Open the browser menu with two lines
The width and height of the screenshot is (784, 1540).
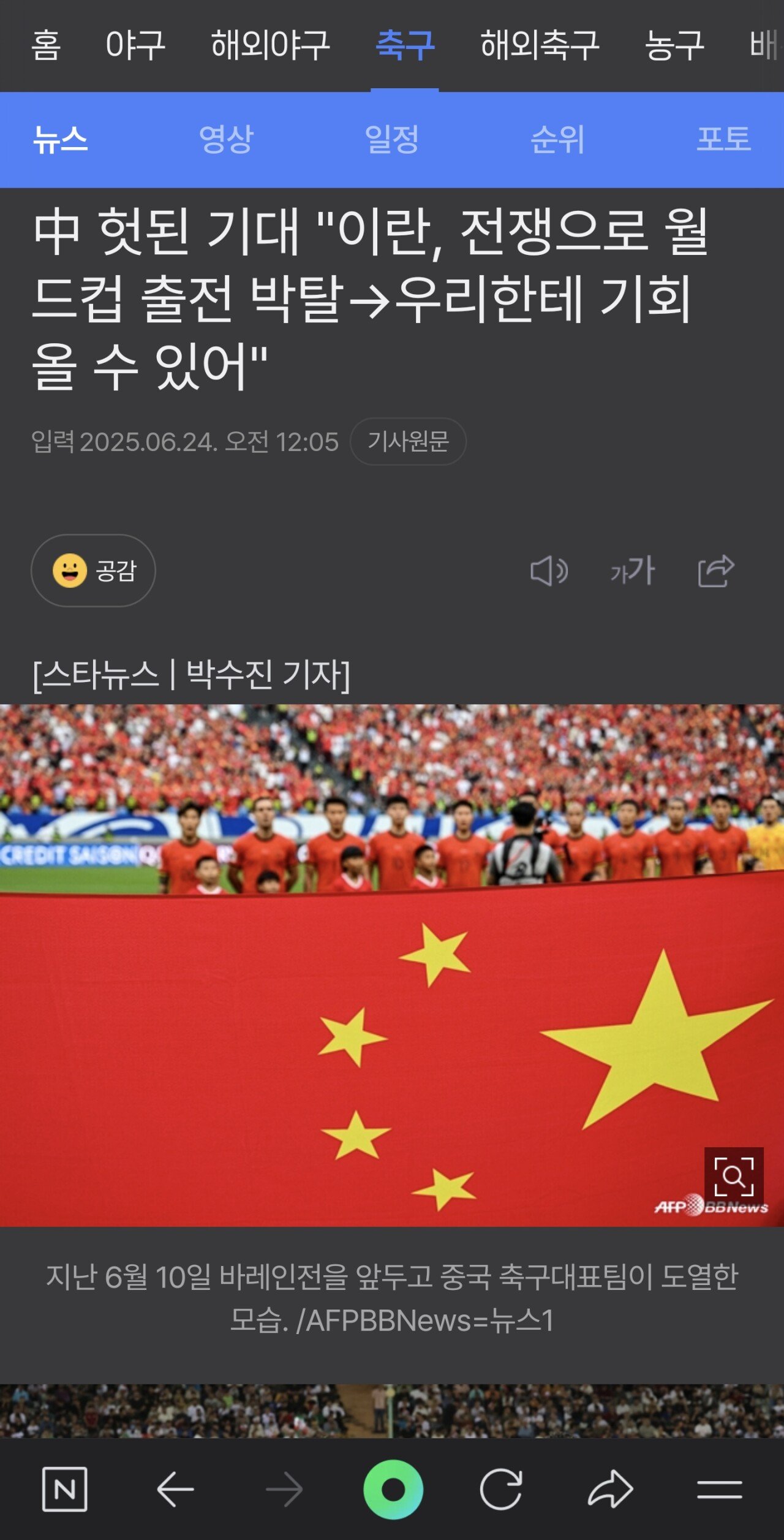[x=720, y=1490]
